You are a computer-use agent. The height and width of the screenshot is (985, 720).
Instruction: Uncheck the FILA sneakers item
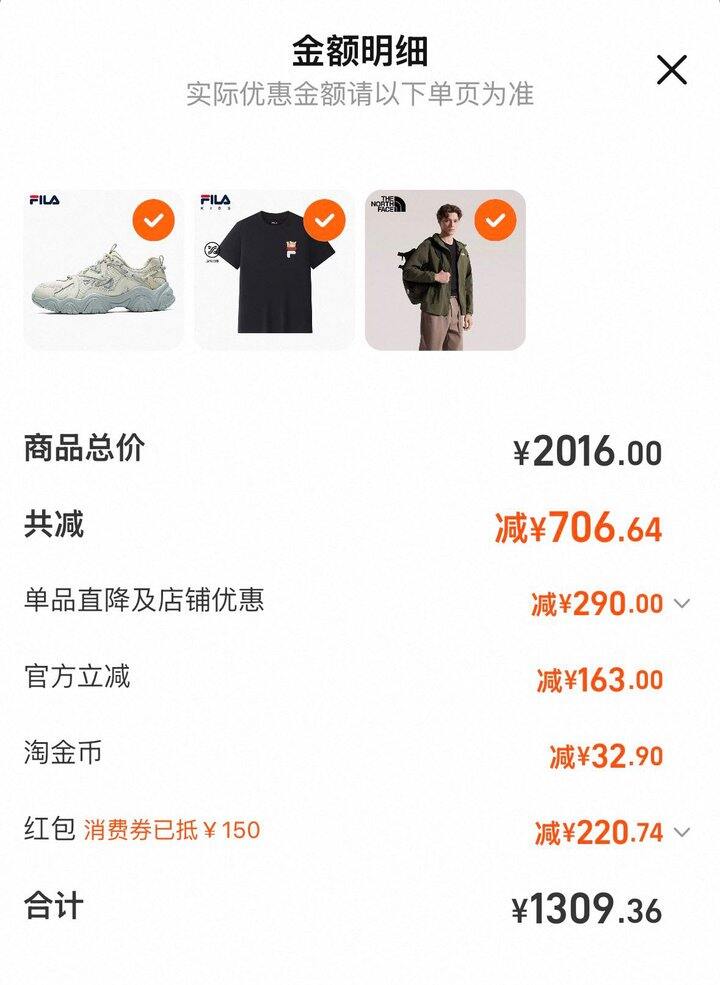(154, 220)
